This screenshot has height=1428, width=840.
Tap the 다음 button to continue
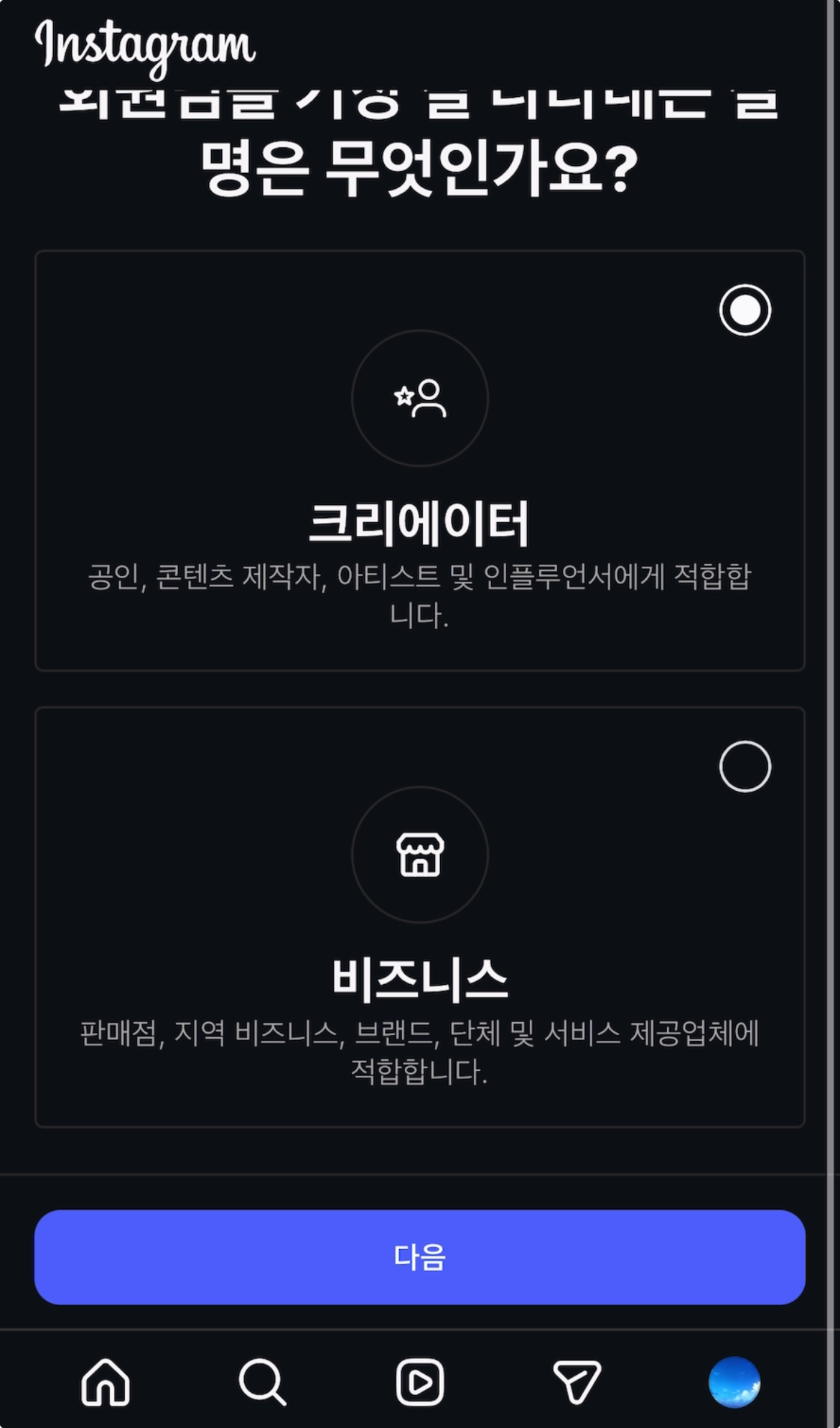coord(419,1256)
